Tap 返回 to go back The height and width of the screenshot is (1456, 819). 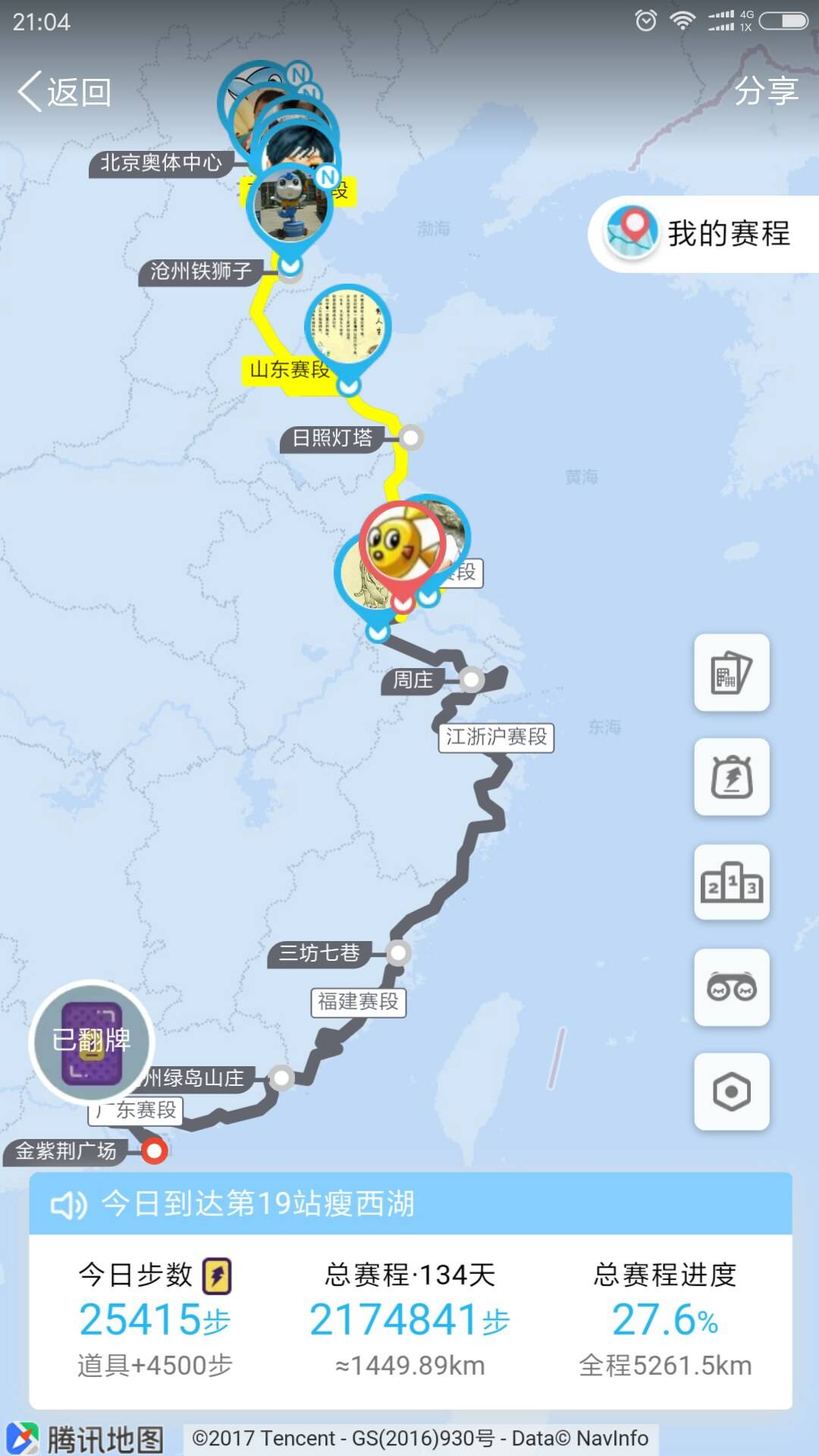[x=65, y=93]
